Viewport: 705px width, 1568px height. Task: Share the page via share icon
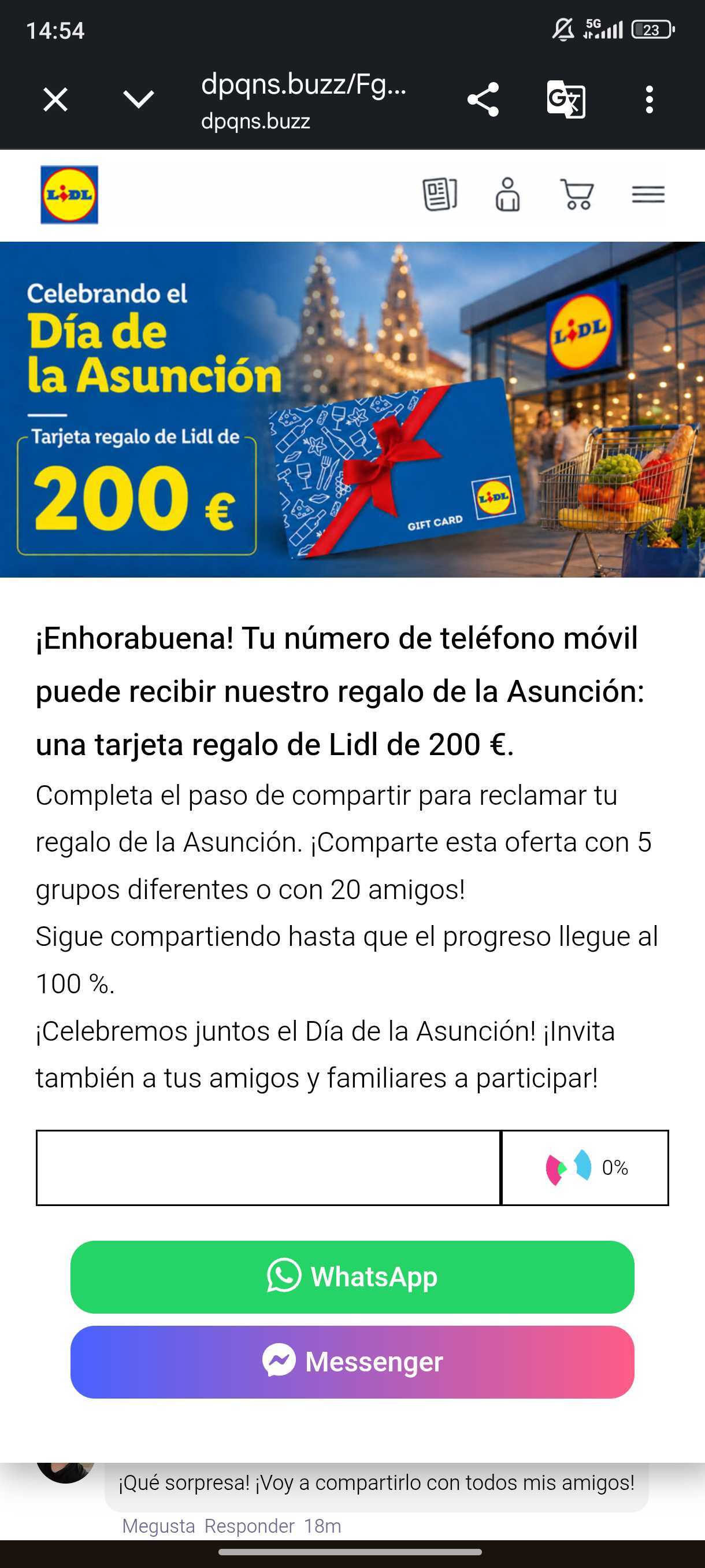[x=483, y=99]
